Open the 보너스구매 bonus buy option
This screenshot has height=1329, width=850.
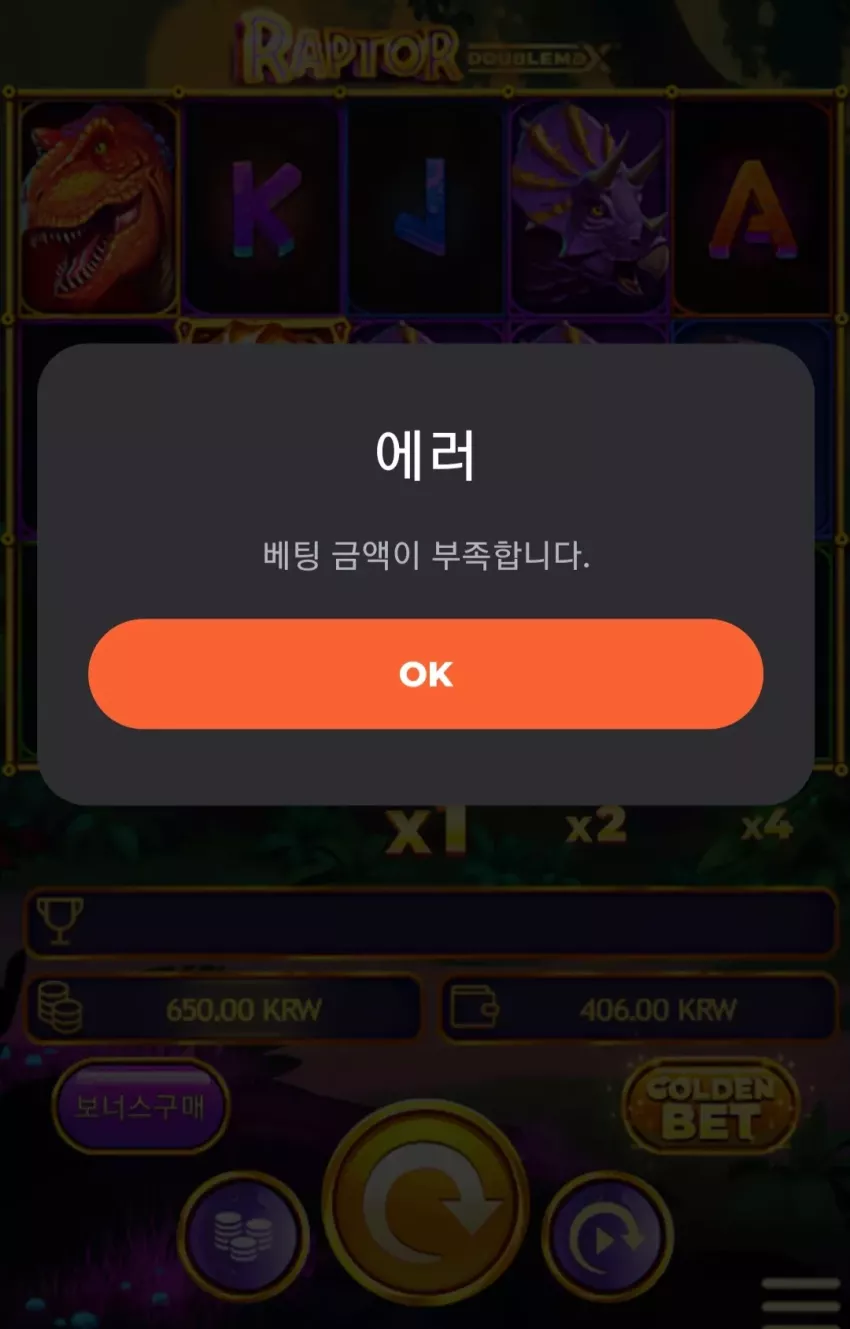click(141, 1107)
